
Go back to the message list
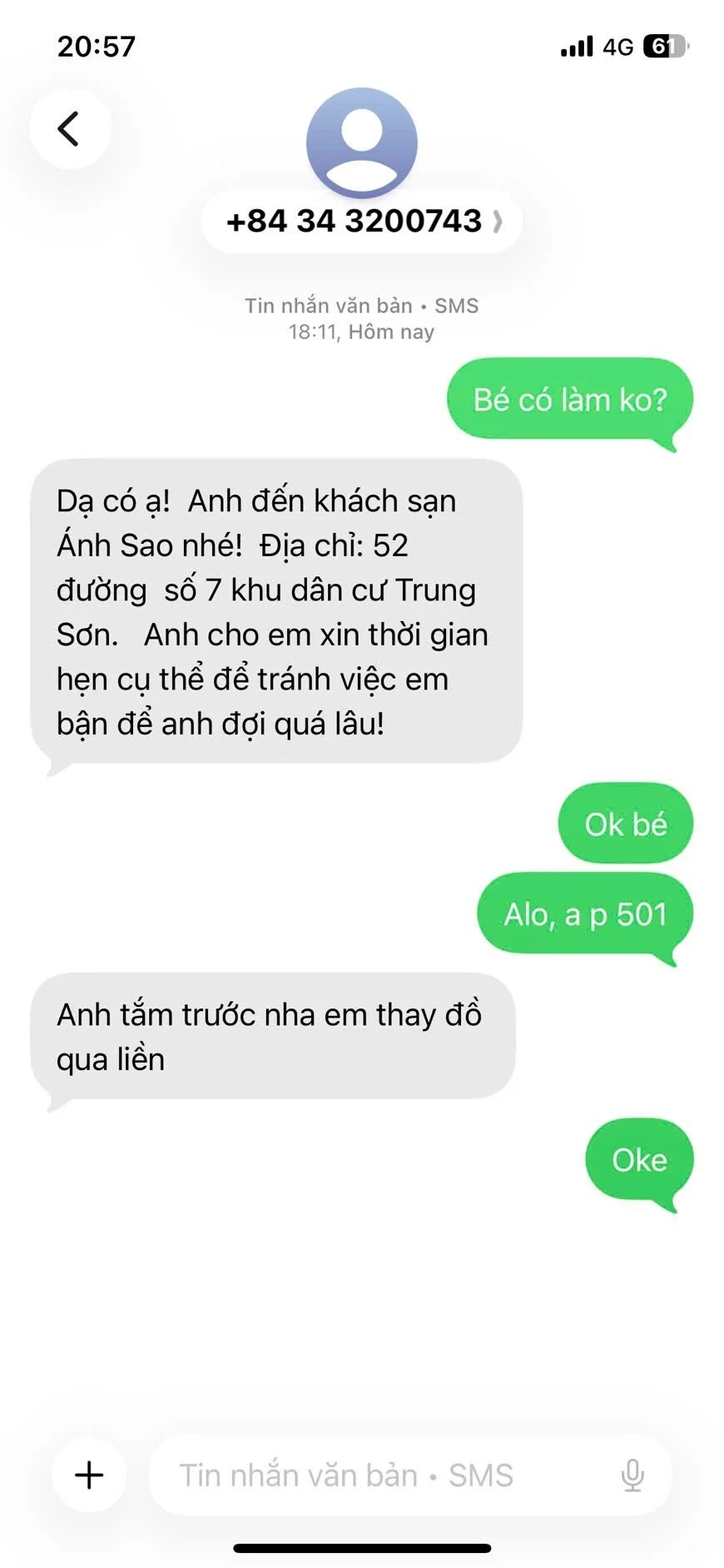70,129
